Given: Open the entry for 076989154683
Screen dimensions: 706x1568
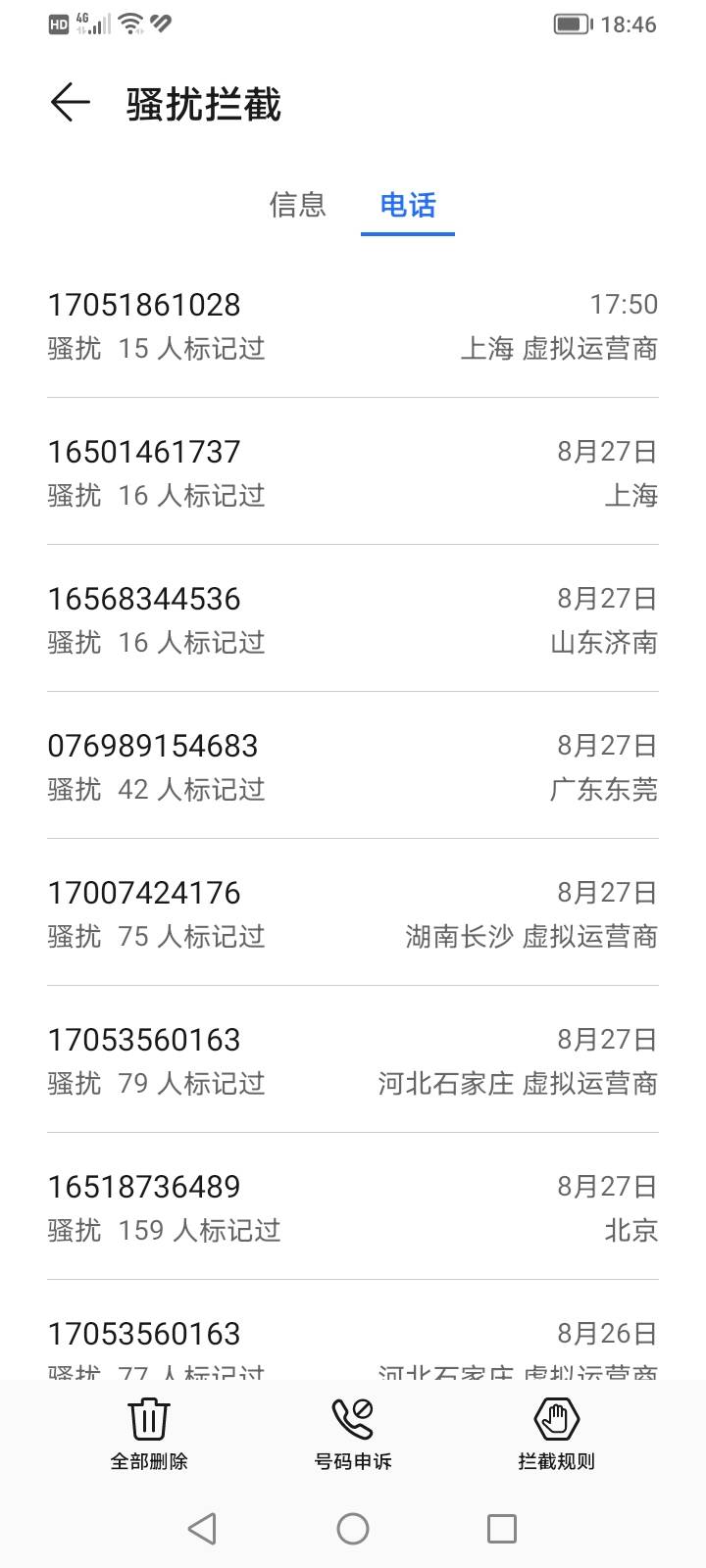Looking at the screenshot, I should tap(353, 765).
